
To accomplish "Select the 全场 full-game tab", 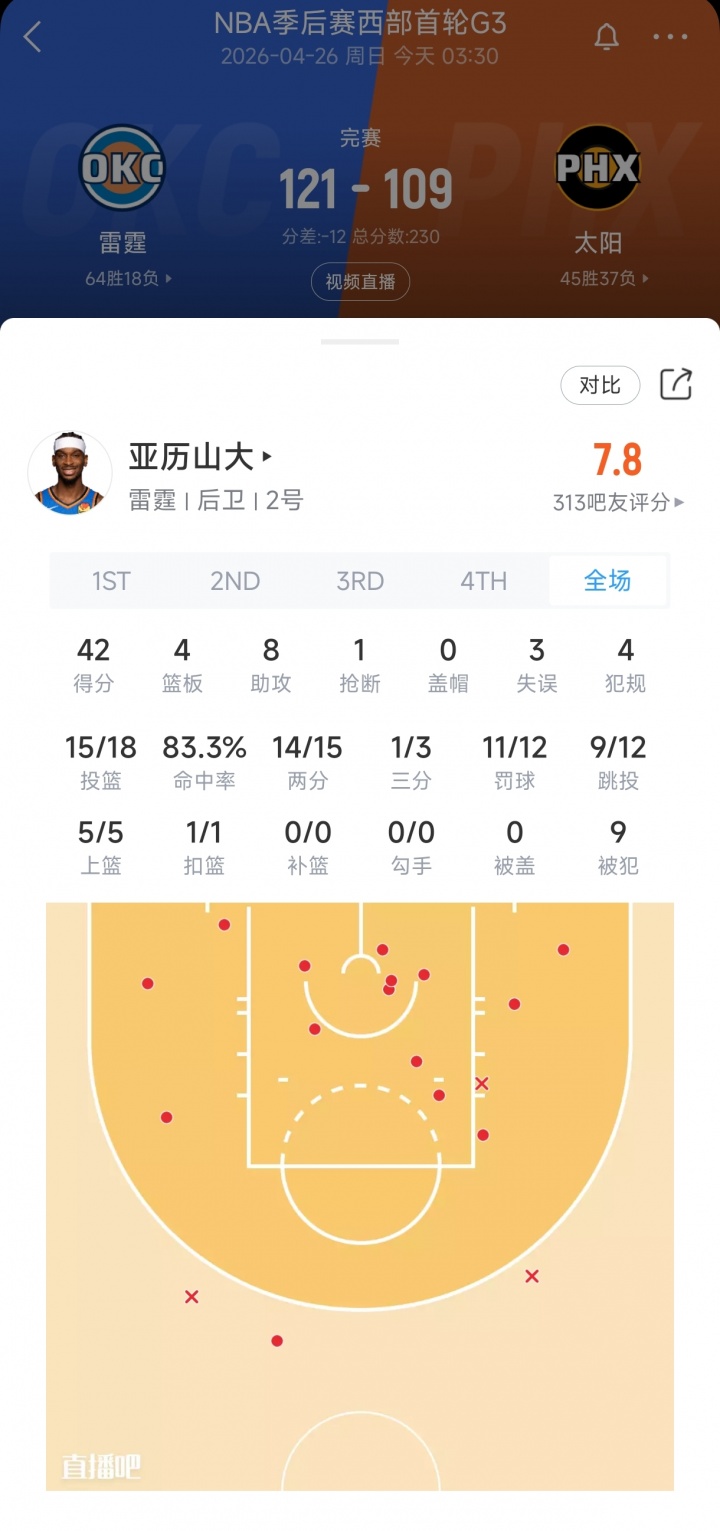I will click(607, 581).
